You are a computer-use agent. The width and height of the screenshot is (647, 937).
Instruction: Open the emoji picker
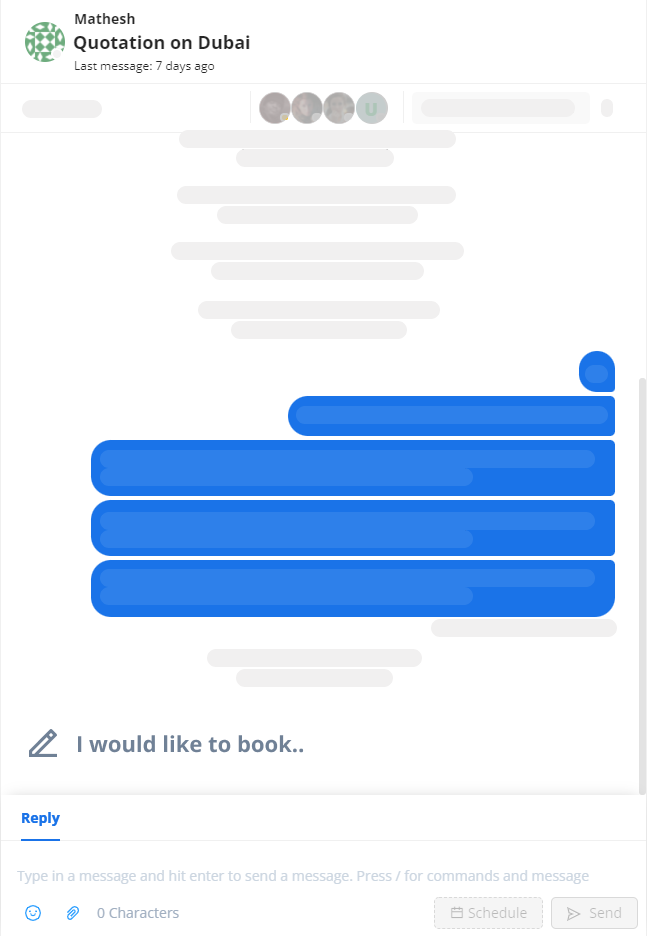33,913
